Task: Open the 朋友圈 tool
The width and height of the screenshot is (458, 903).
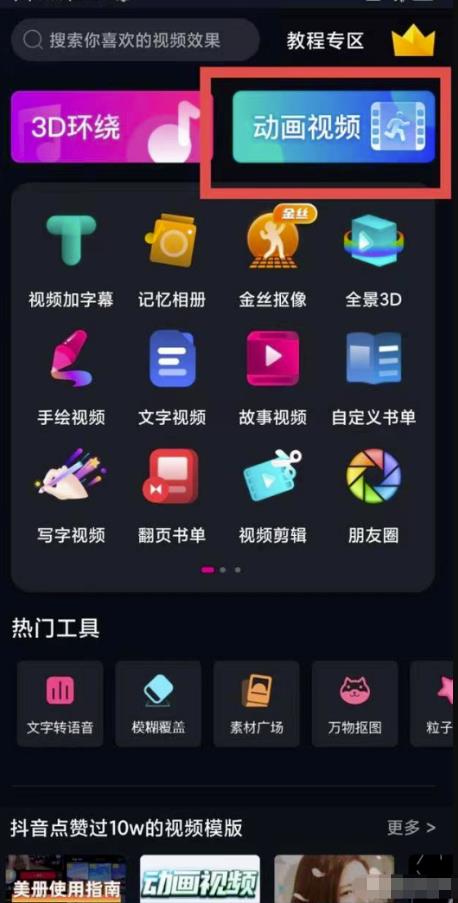Action: point(373,497)
